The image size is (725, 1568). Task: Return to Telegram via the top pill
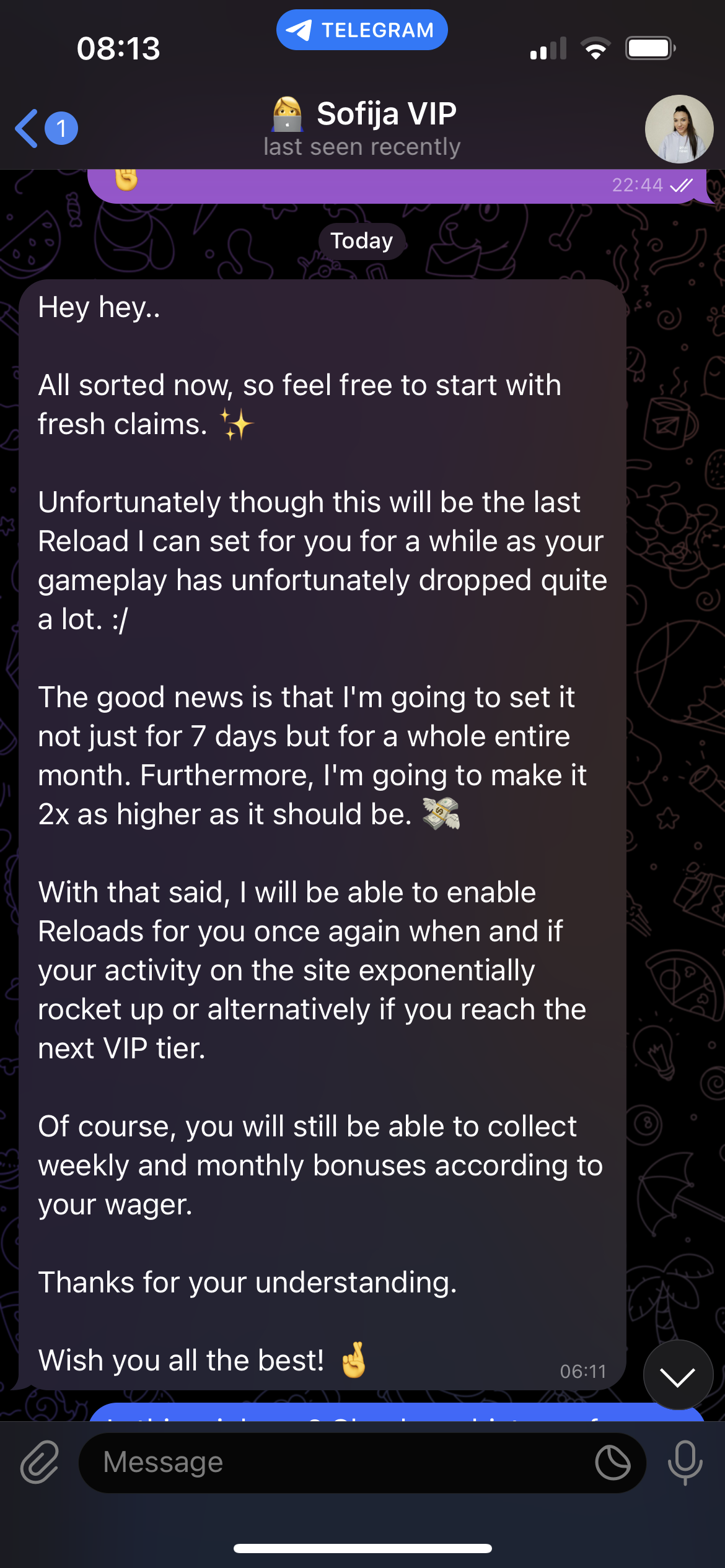click(x=362, y=30)
